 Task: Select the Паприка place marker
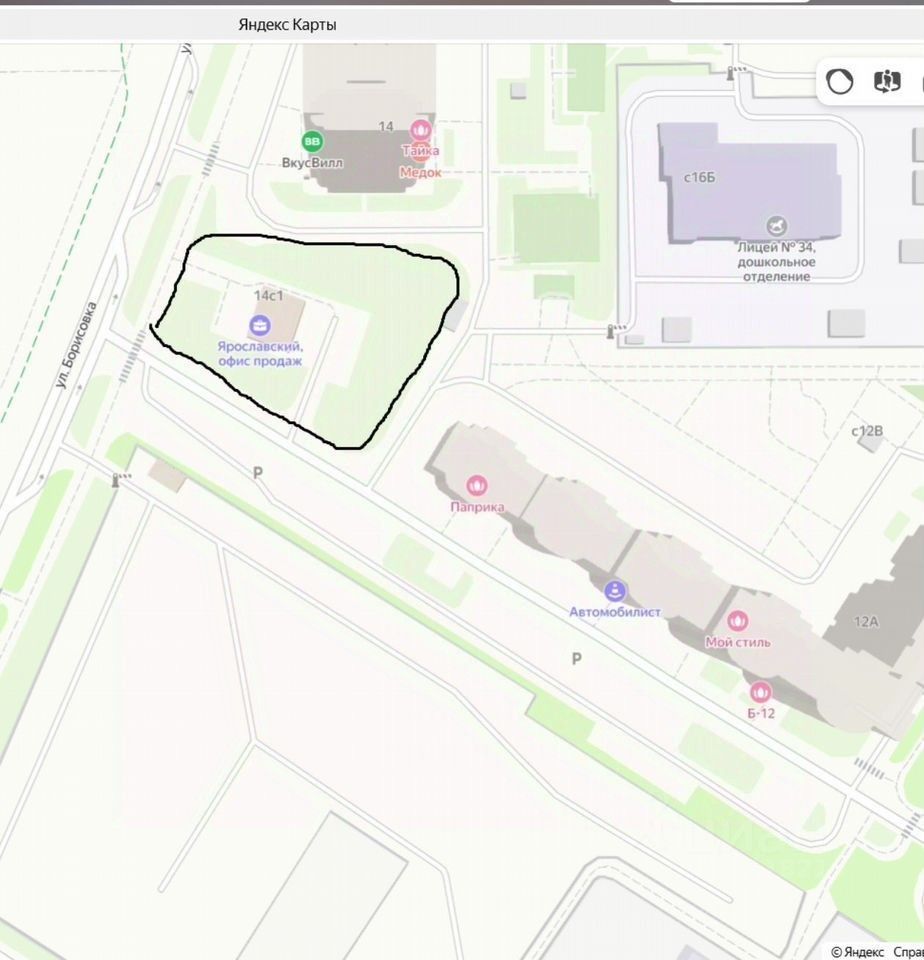coord(477,487)
